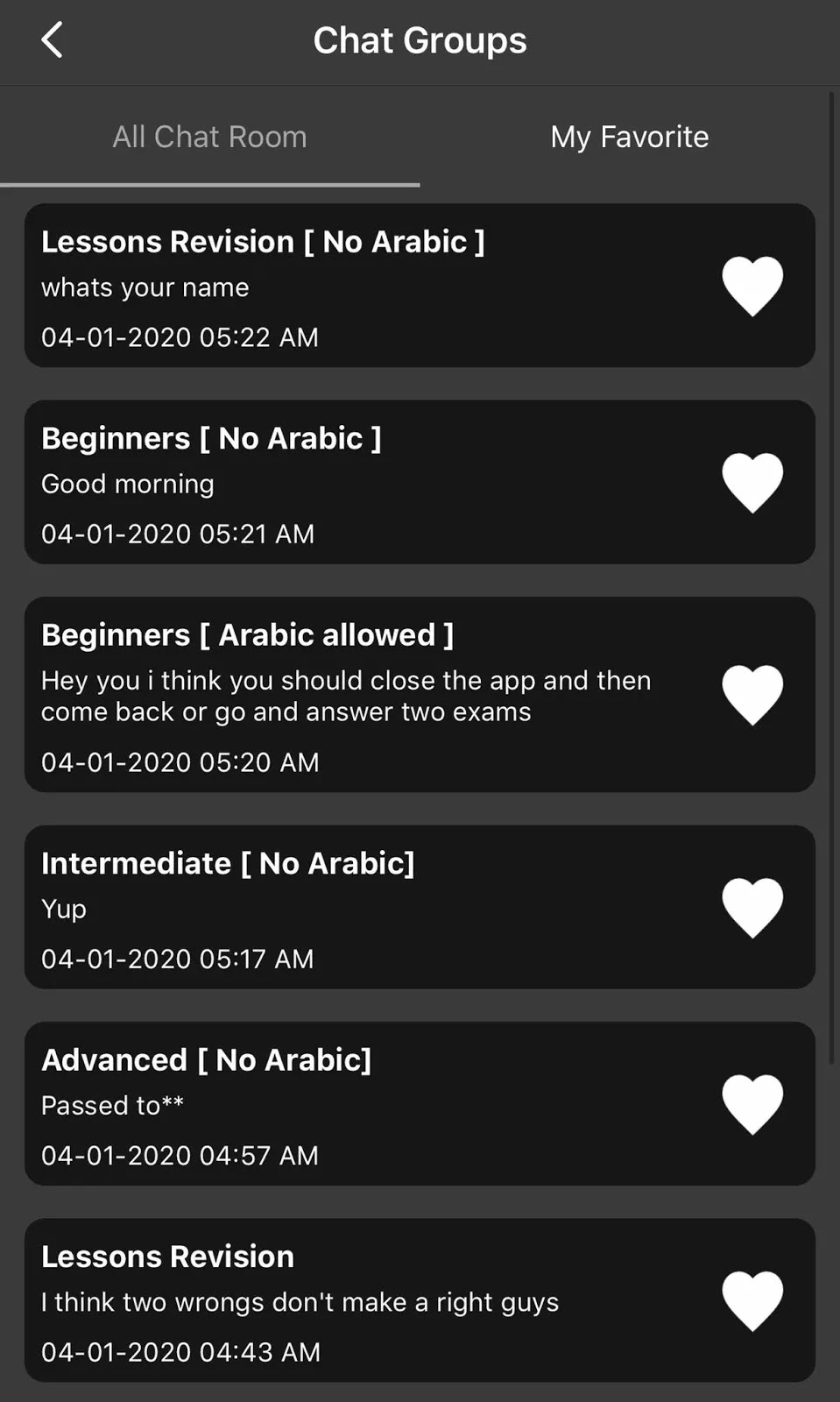Favorite the Advanced [ No Arabic] room
The image size is (840, 1402).
pyautogui.click(x=752, y=1104)
